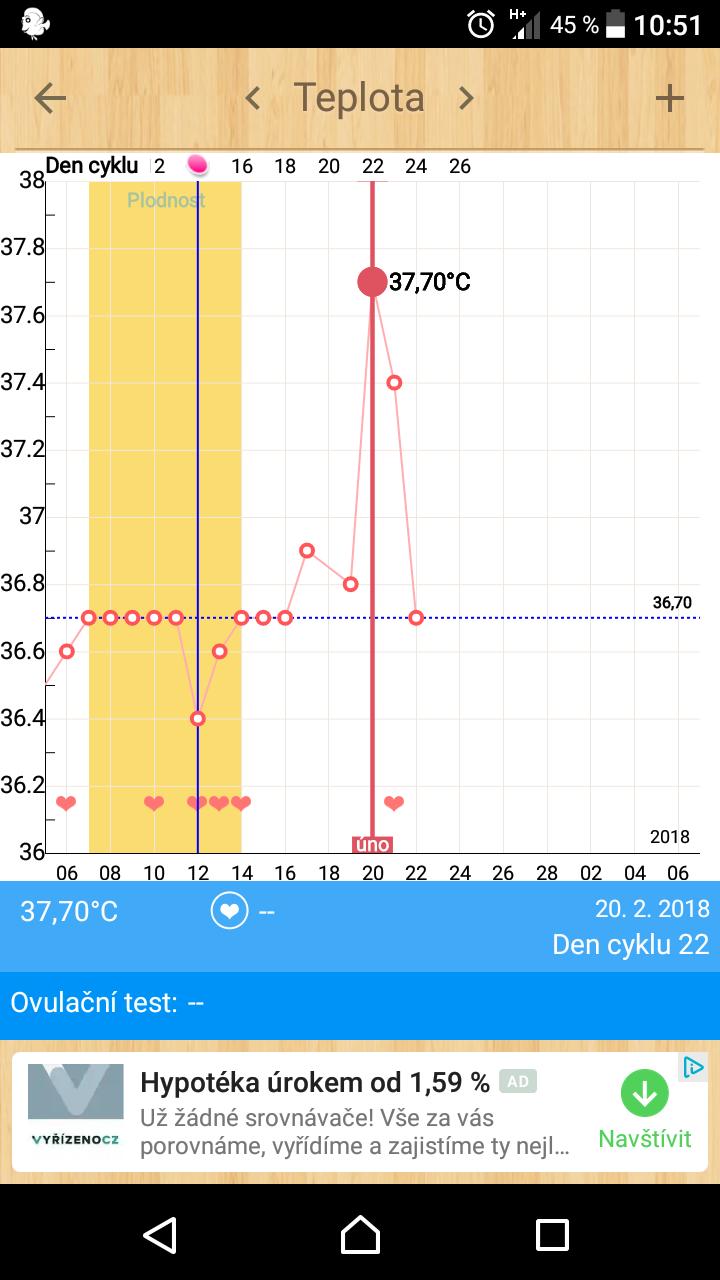Select the 37,70°C data point on the chart
This screenshot has width=720, height=1280.
pyautogui.click(x=372, y=282)
